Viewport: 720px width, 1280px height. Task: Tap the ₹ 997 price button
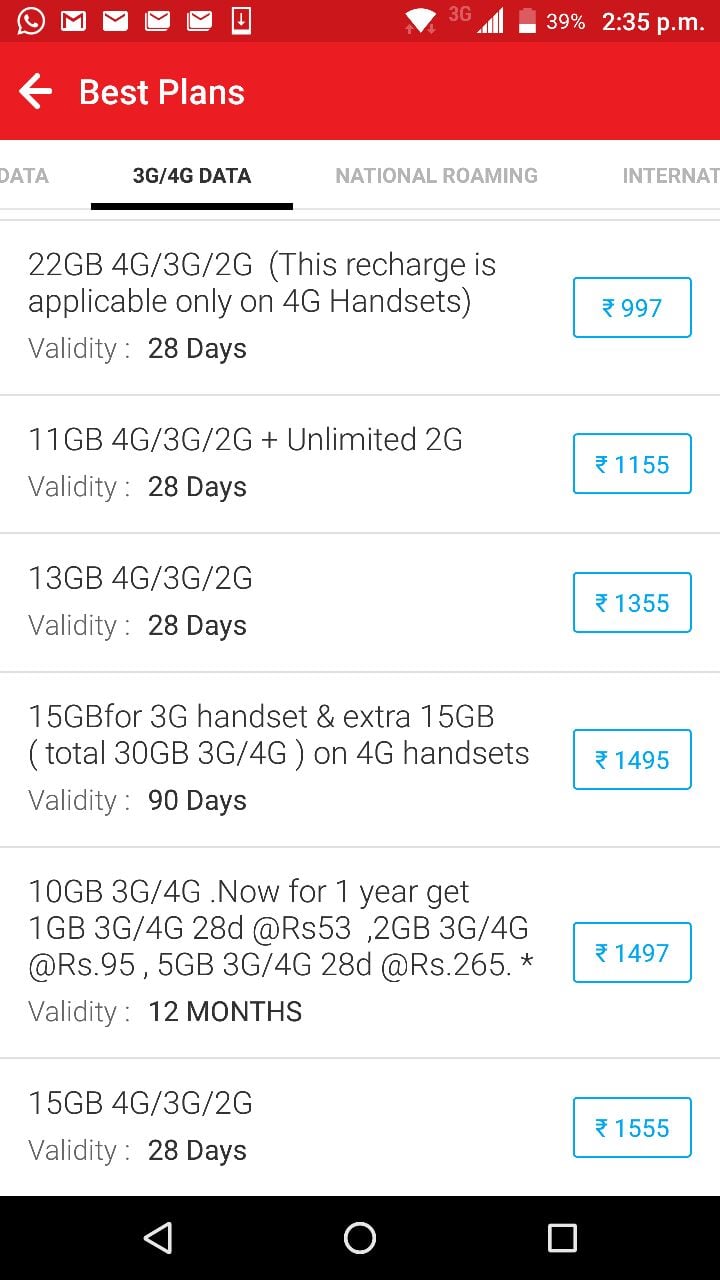632,307
